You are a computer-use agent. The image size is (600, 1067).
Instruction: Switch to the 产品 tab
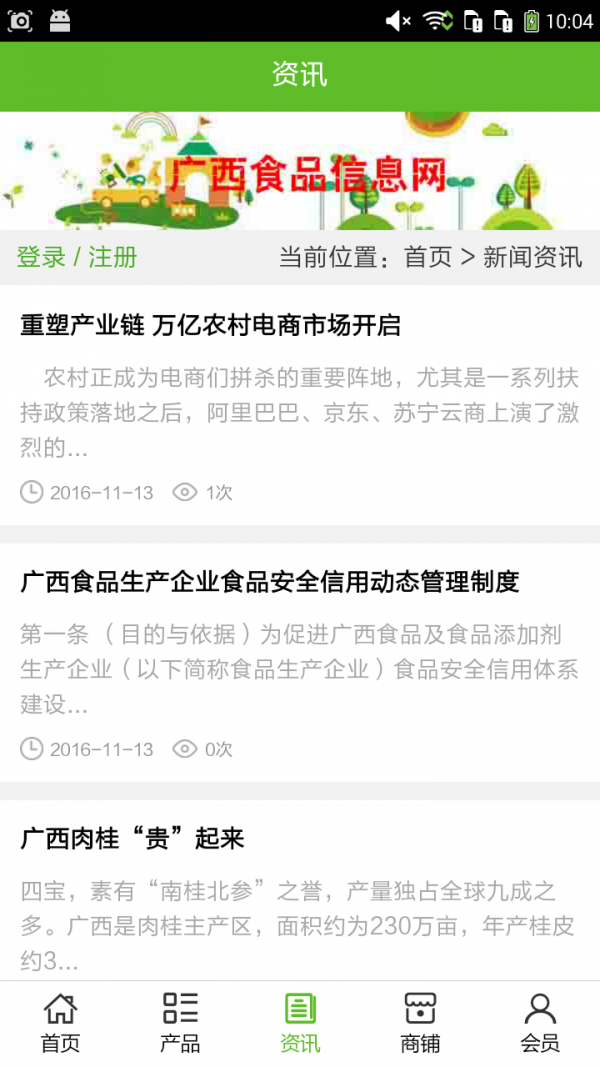click(x=180, y=1023)
